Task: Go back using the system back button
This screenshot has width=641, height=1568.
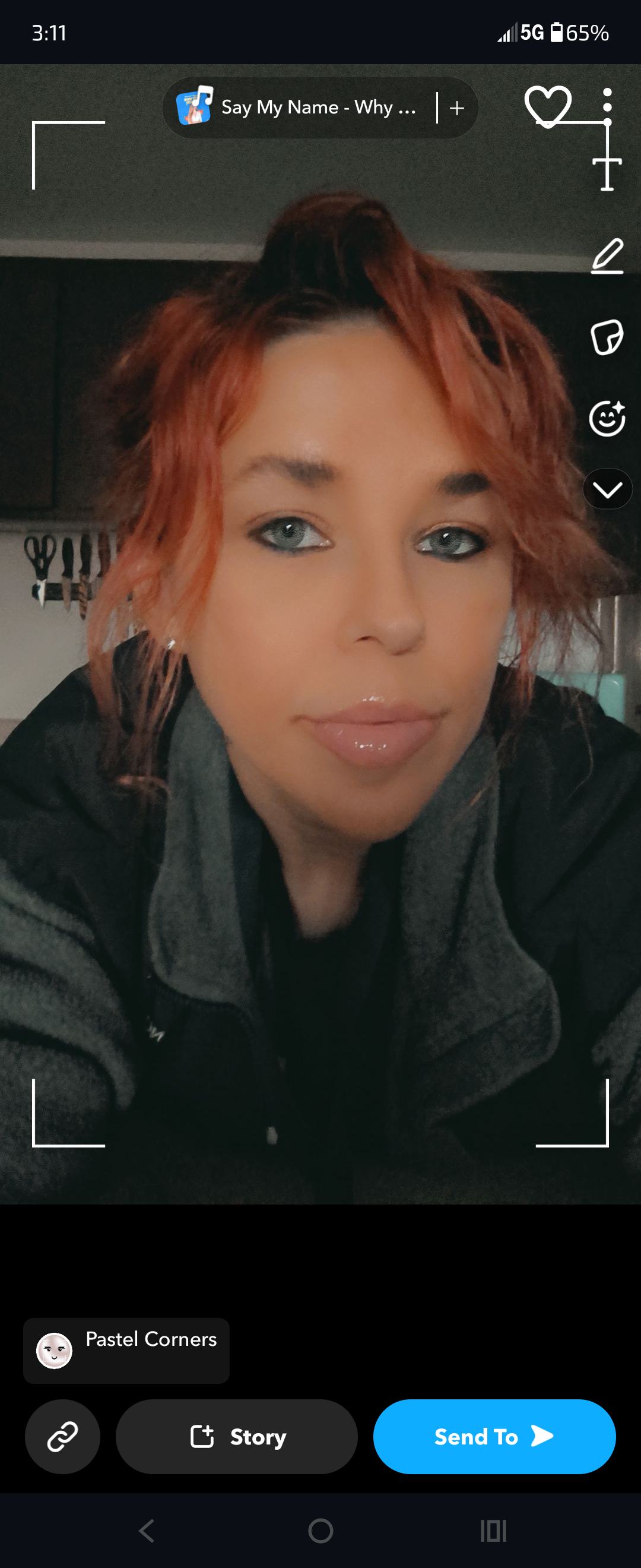Action: click(x=147, y=1530)
